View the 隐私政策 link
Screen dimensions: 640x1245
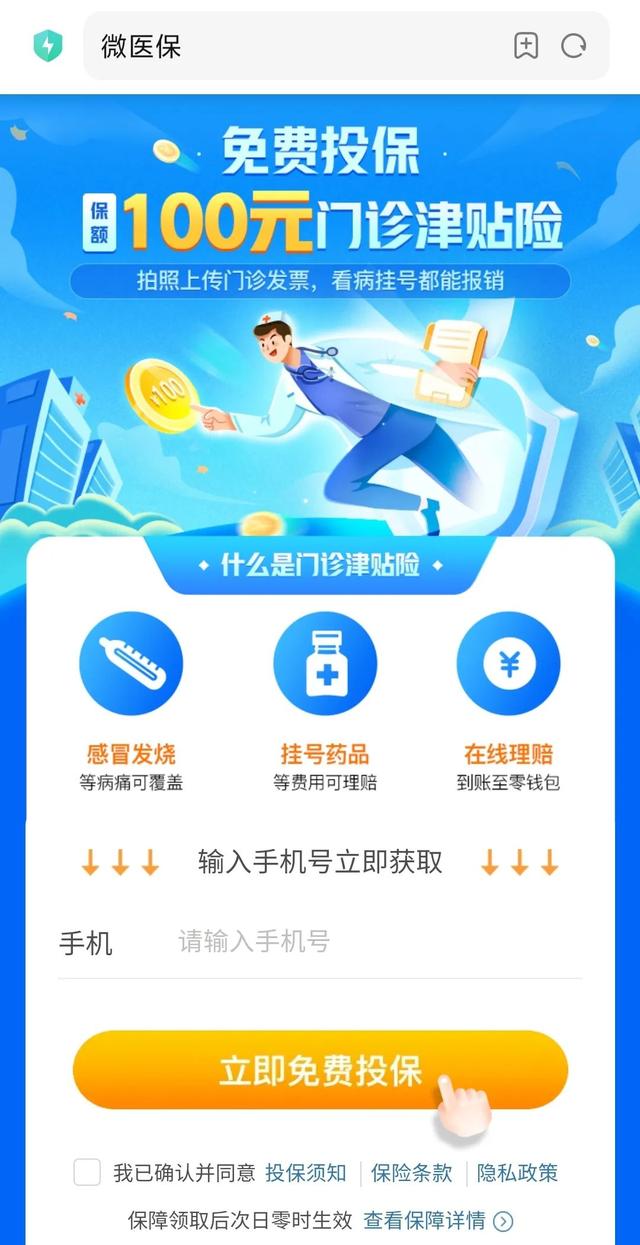[517, 1173]
